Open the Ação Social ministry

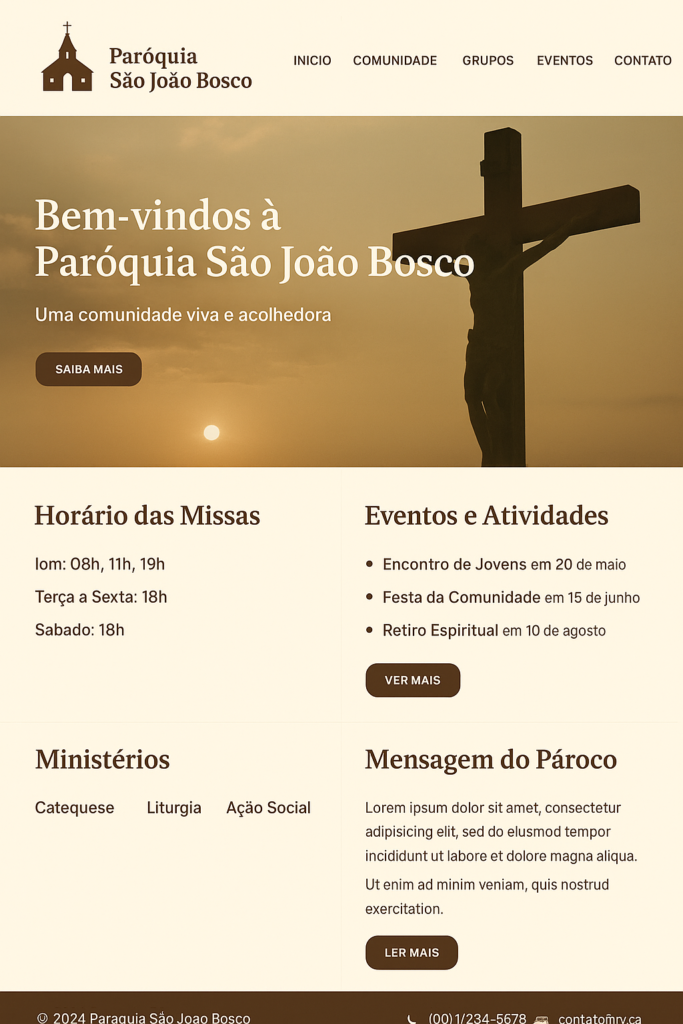click(268, 808)
